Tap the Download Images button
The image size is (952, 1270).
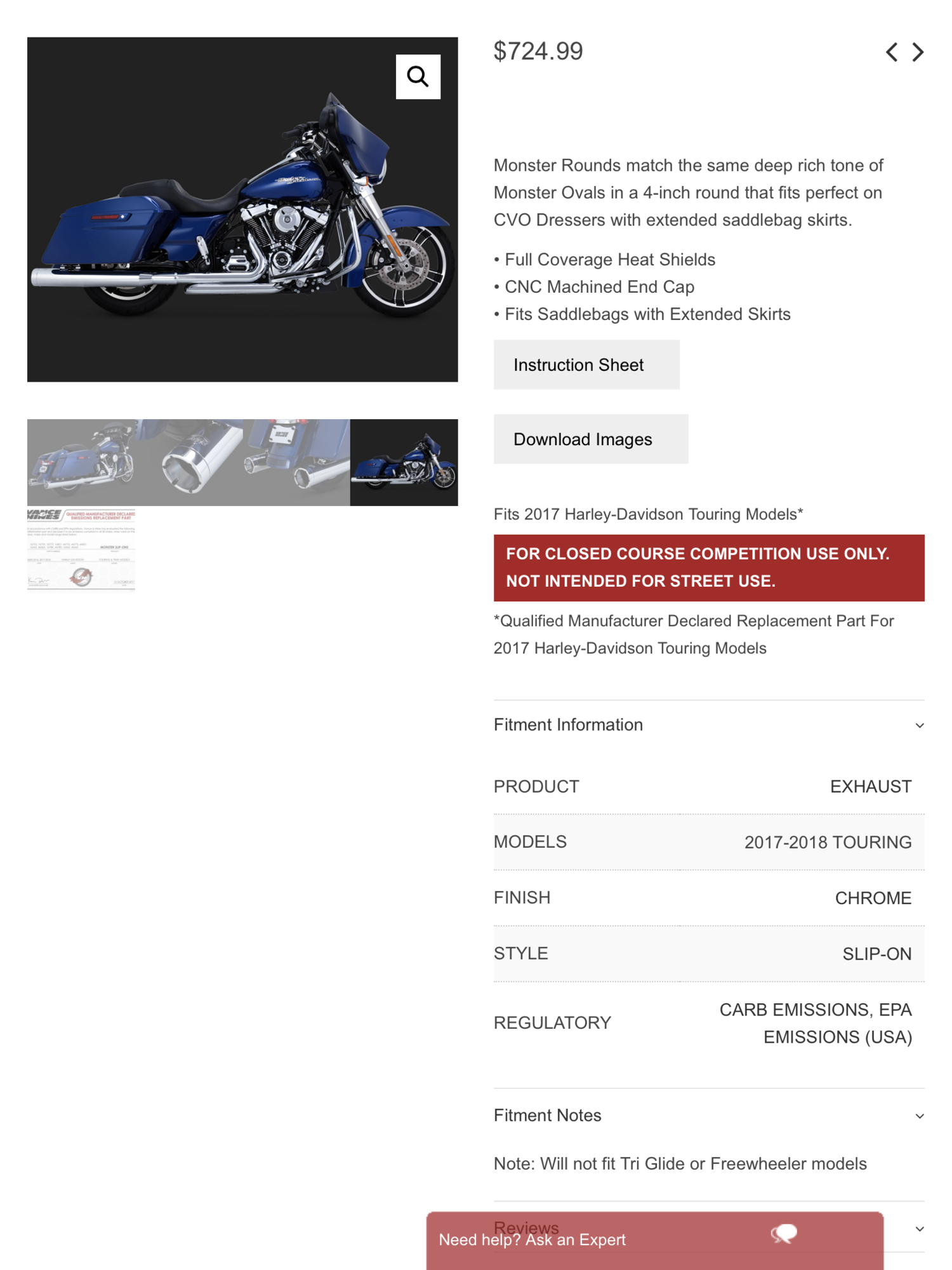(590, 439)
